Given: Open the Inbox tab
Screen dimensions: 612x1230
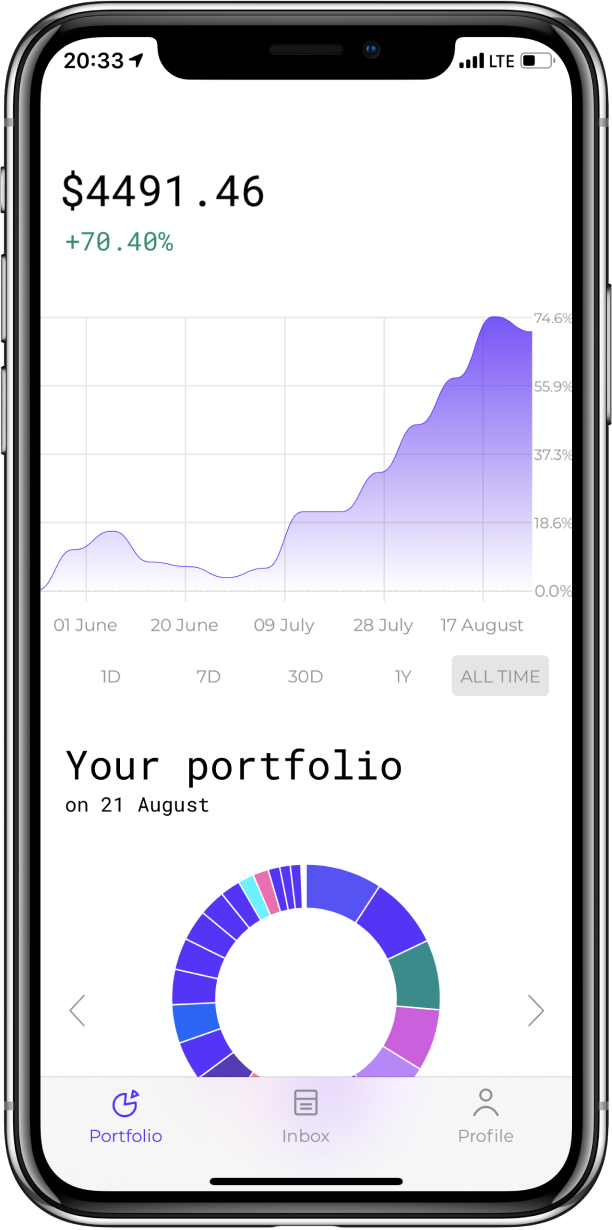Looking at the screenshot, I should [x=306, y=1116].
